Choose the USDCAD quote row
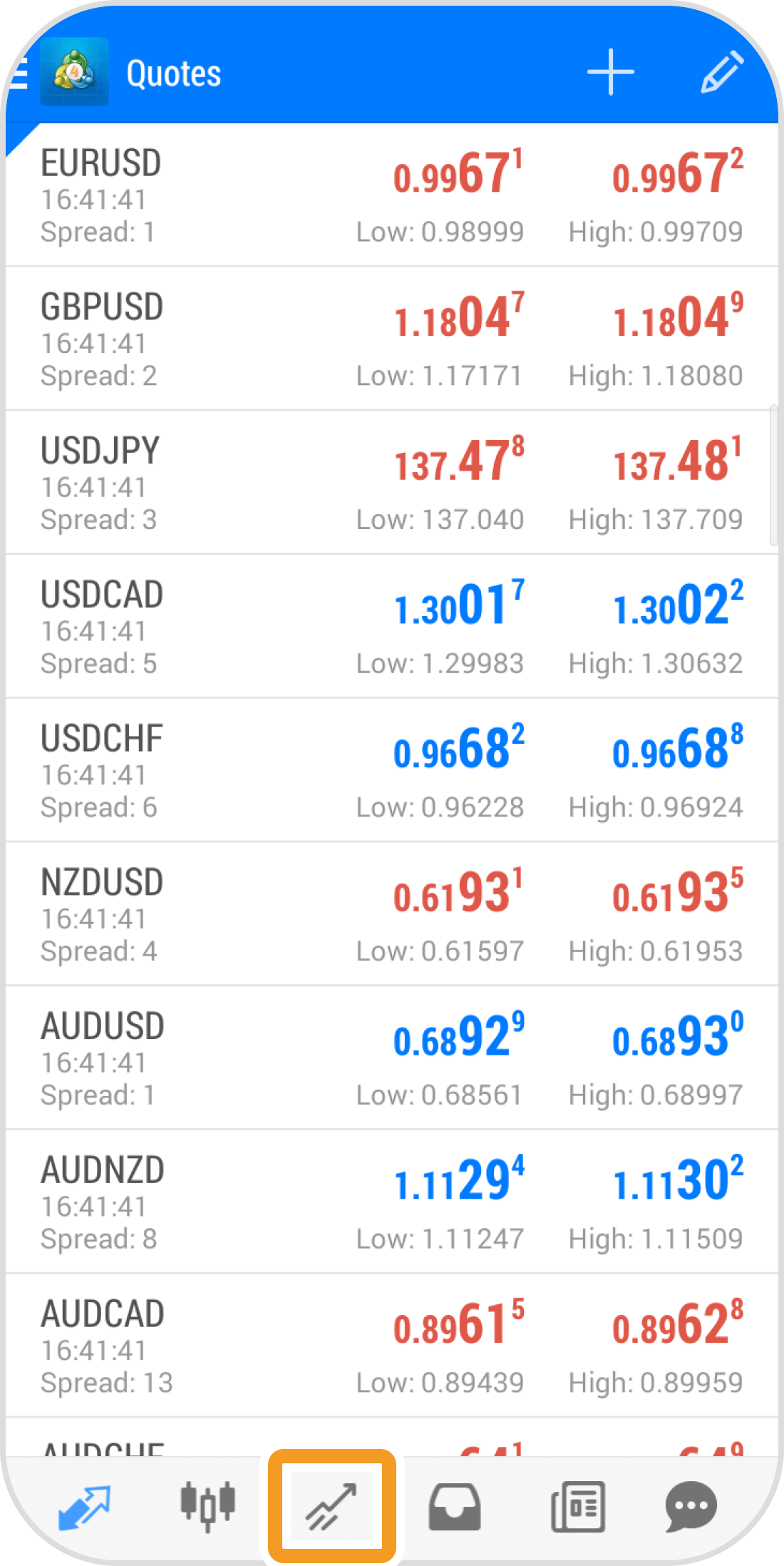 click(391, 627)
